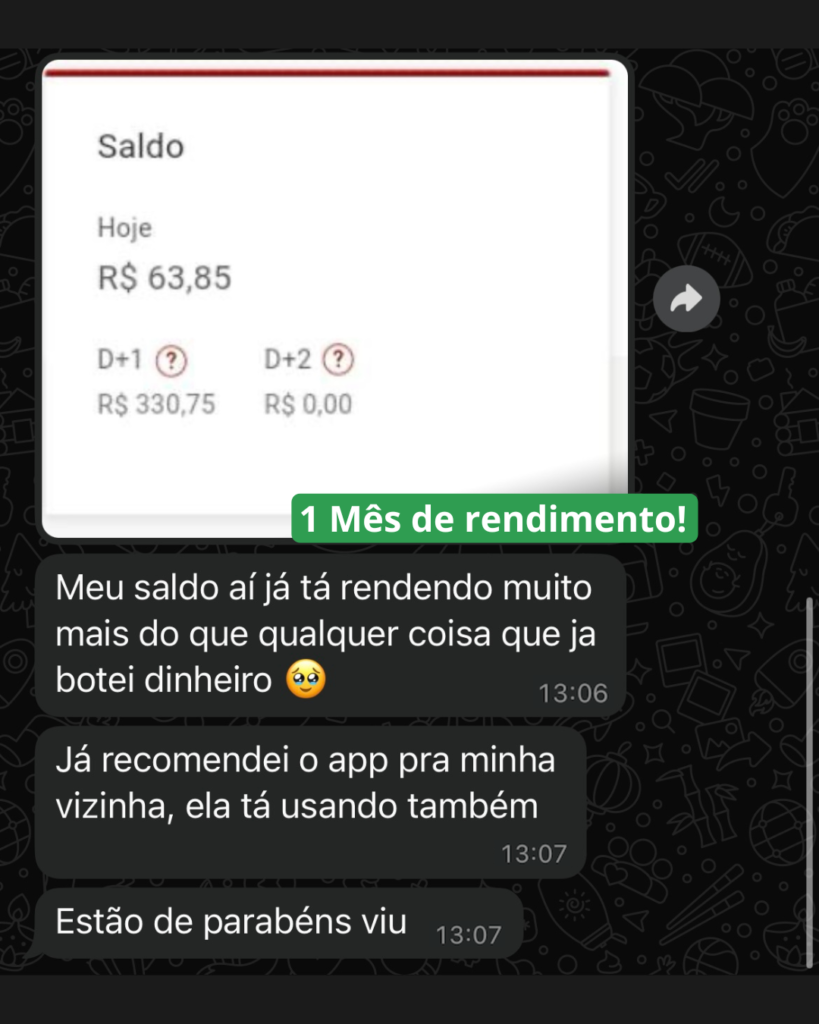Select the 'Saldo' heading on the card
The height and width of the screenshot is (1024, 819).
pos(140,146)
